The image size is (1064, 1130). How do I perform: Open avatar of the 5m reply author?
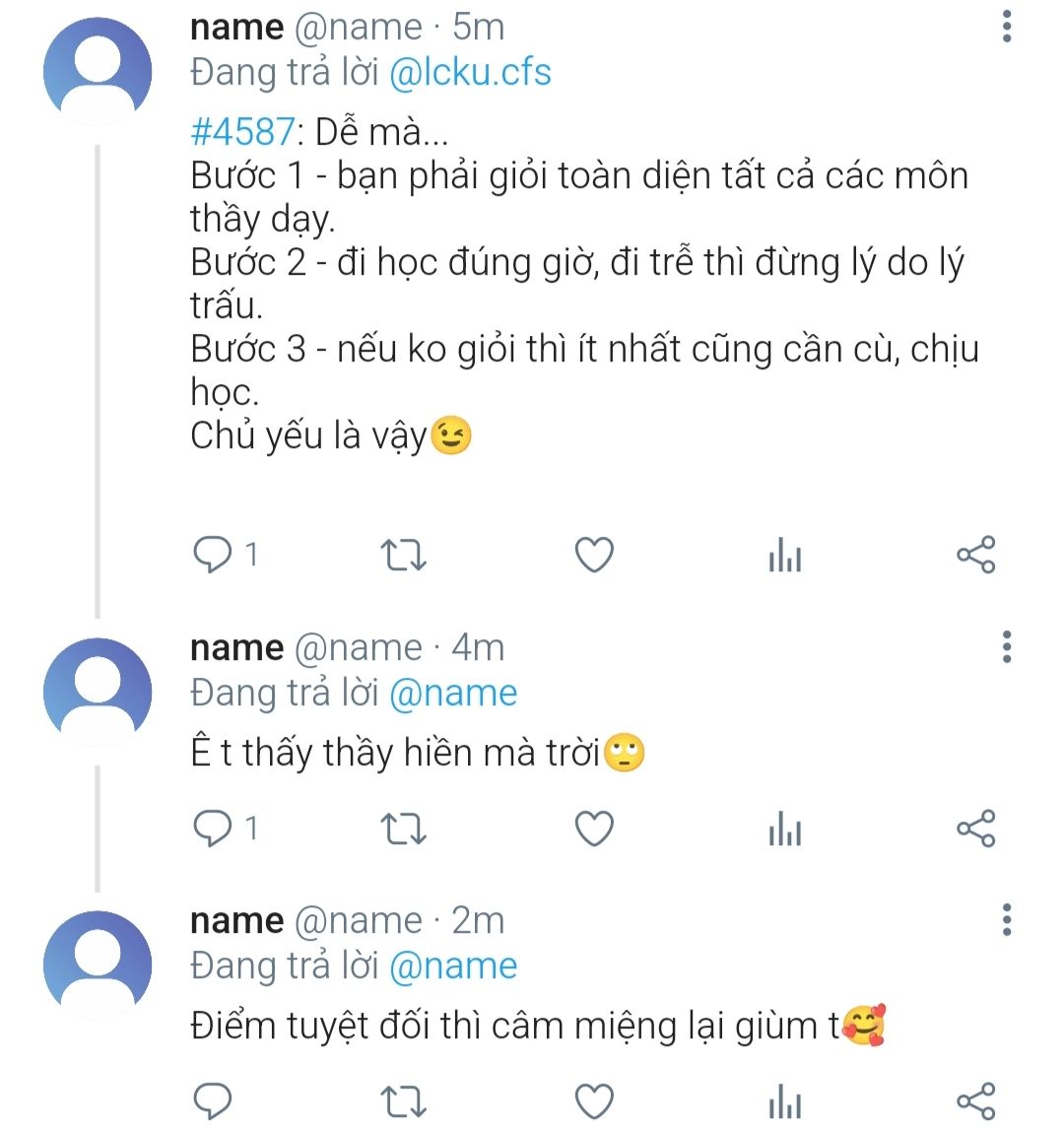click(98, 71)
